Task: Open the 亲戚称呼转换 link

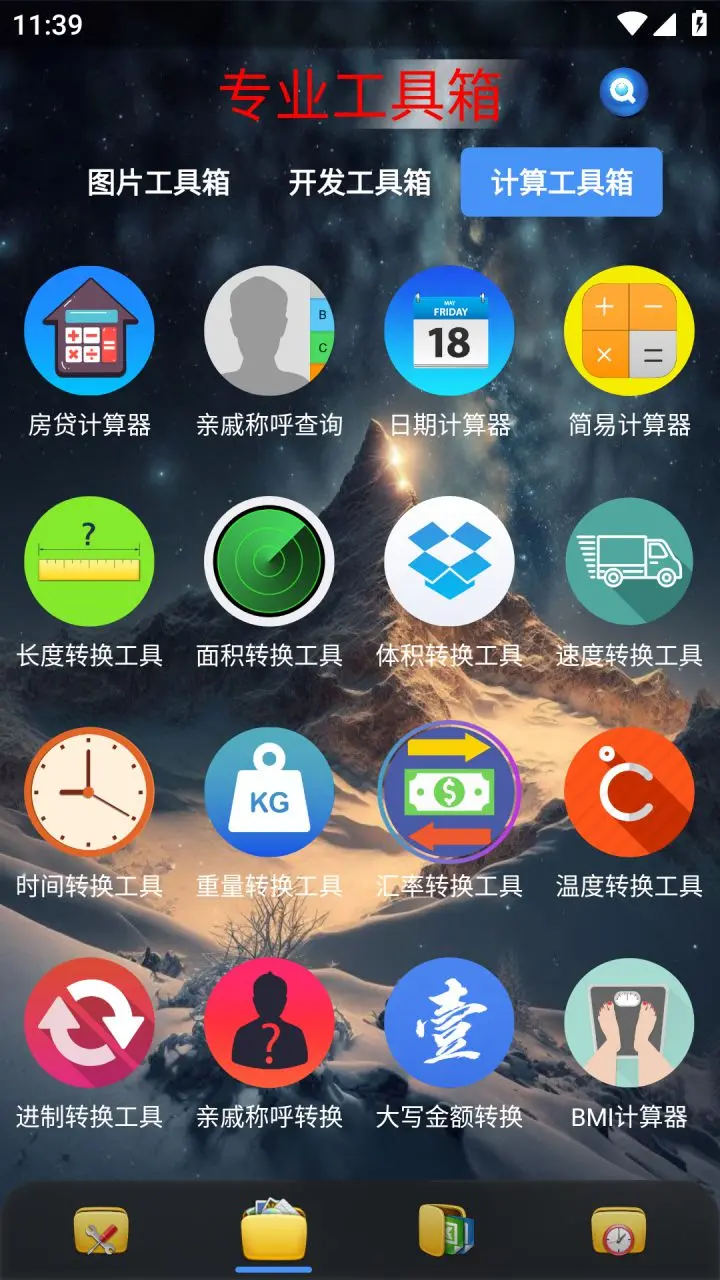Action: click(x=269, y=1022)
